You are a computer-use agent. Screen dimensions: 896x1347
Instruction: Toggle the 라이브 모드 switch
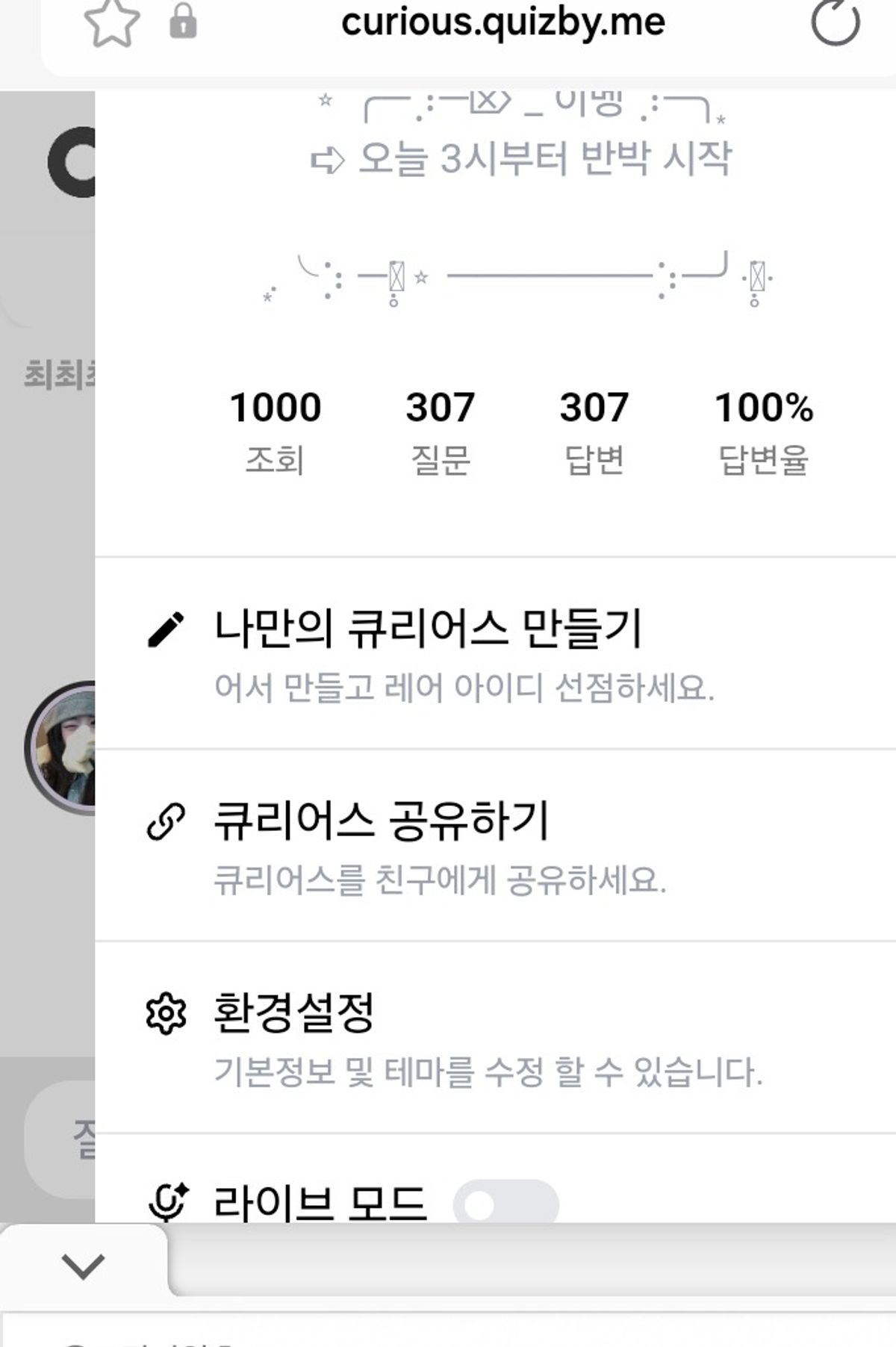point(506,1204)
